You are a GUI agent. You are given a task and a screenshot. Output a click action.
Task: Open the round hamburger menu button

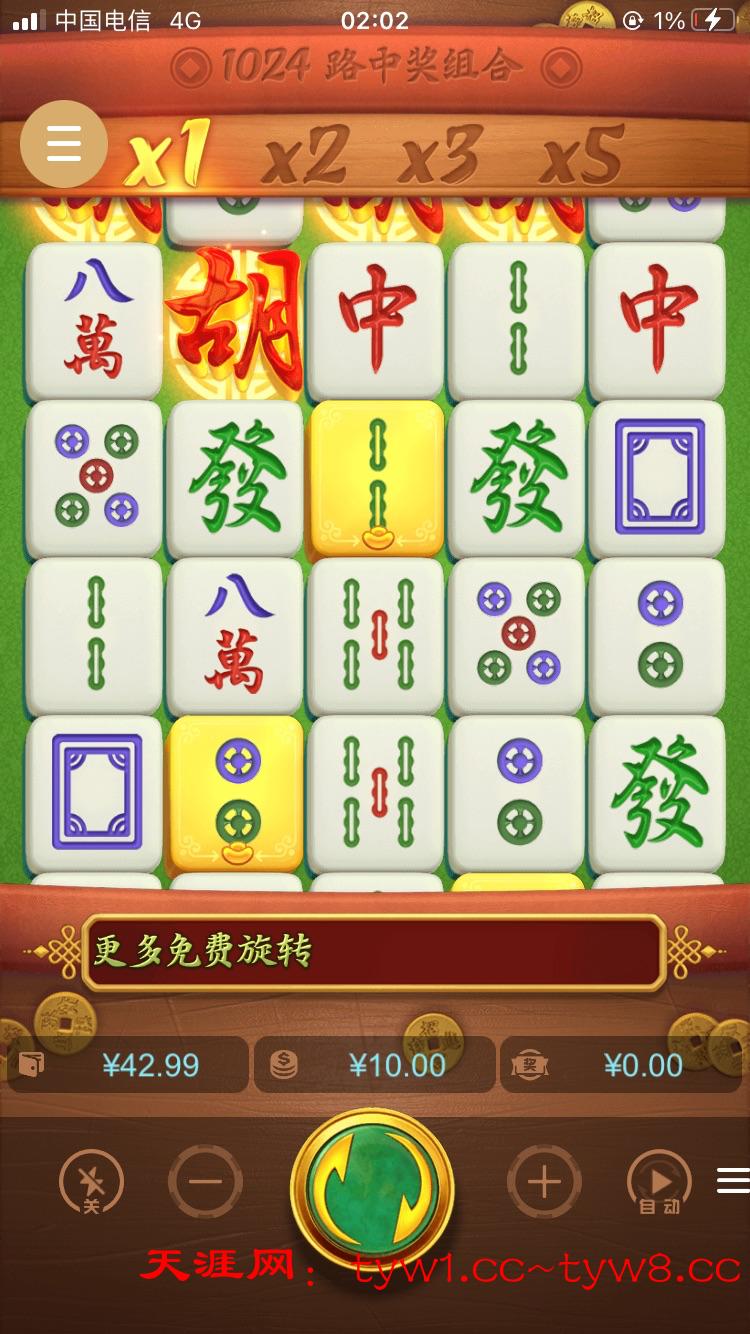coord(64,146)
